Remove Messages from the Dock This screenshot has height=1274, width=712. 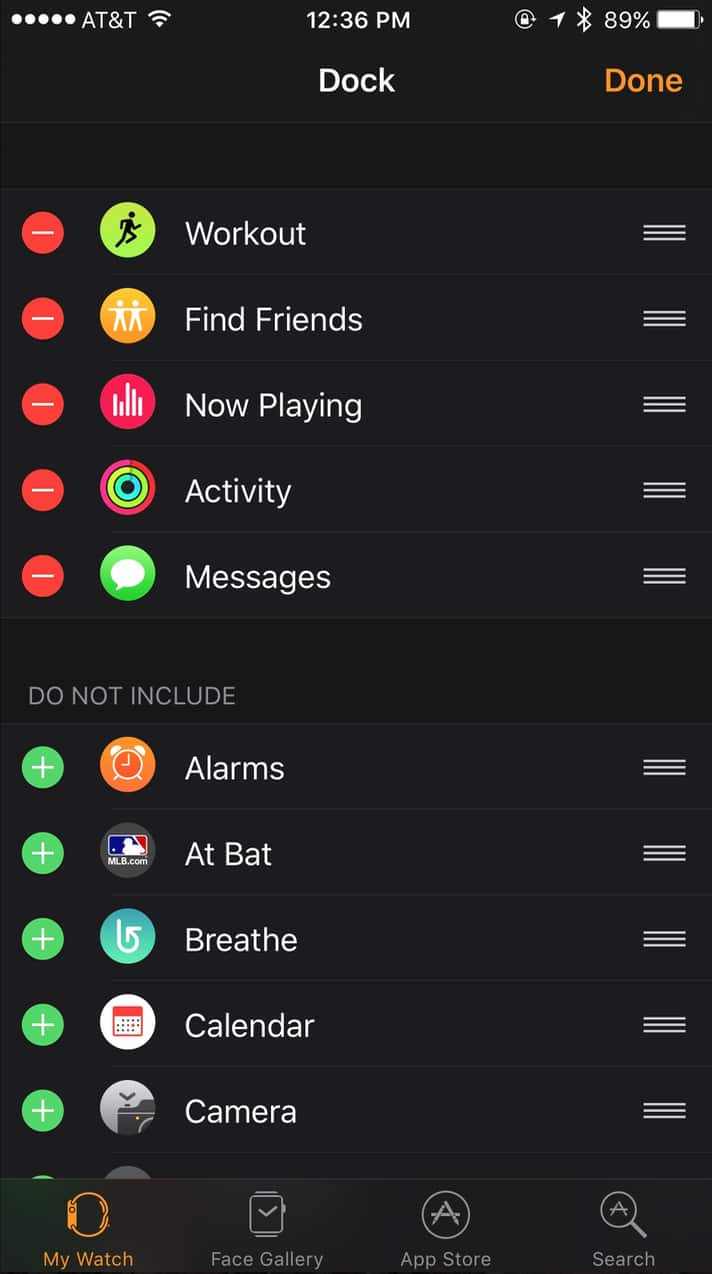[42, 576]
